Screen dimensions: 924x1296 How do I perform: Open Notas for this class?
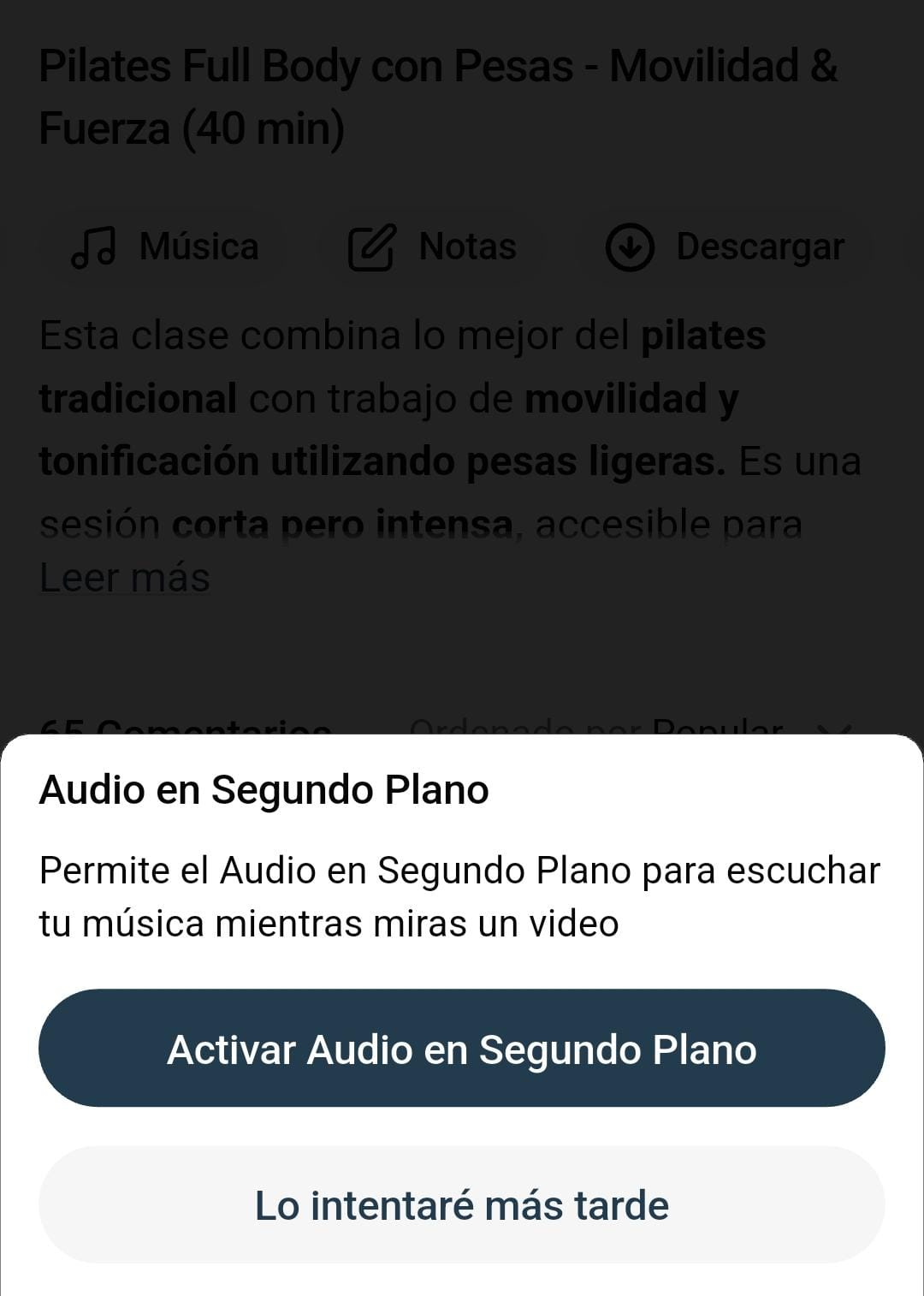click(x=433, y=247)
